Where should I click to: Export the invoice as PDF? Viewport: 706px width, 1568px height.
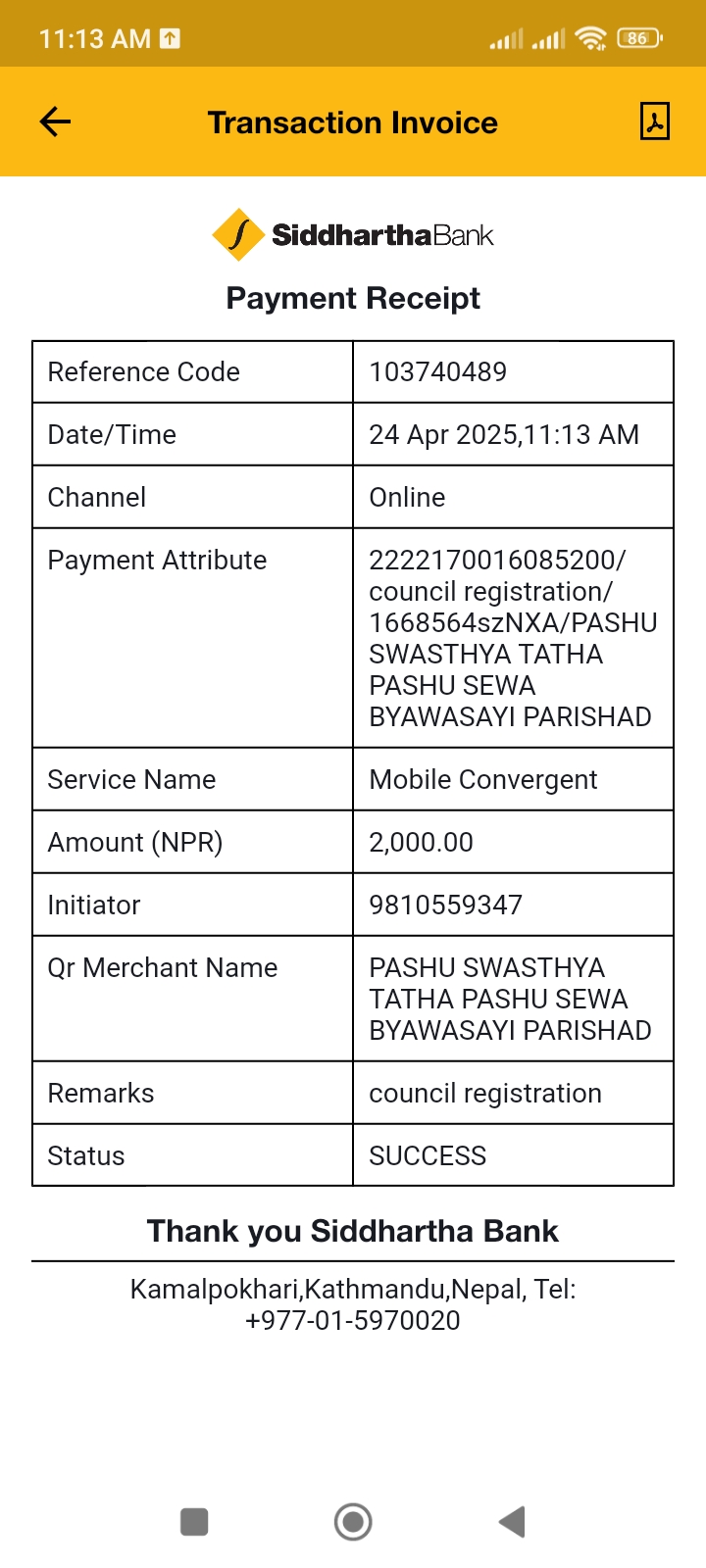[654, 122]
